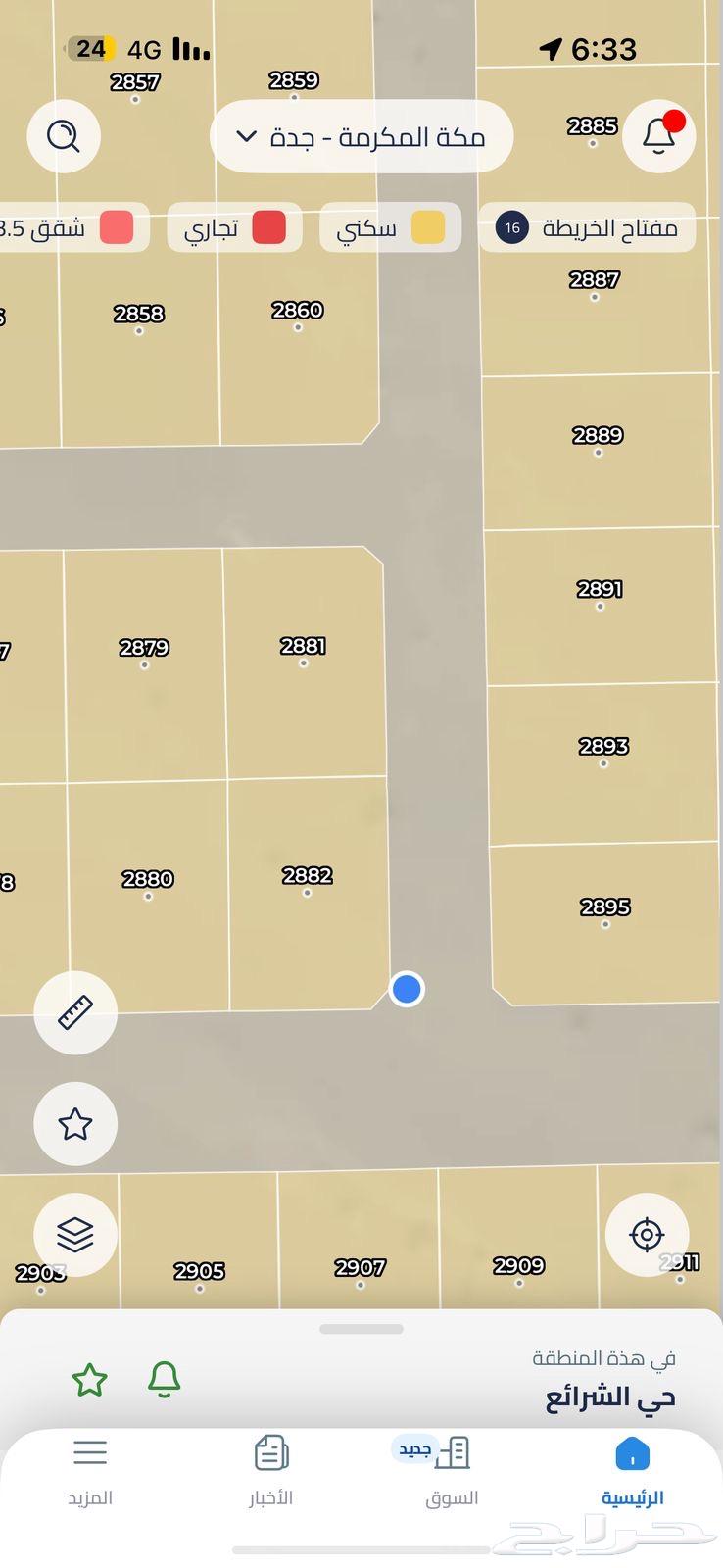Image resolution: width=723 pixels, height=1568 pixels.
Task: Favorite حي الشرائع with green star
Action: (90, 1379)
